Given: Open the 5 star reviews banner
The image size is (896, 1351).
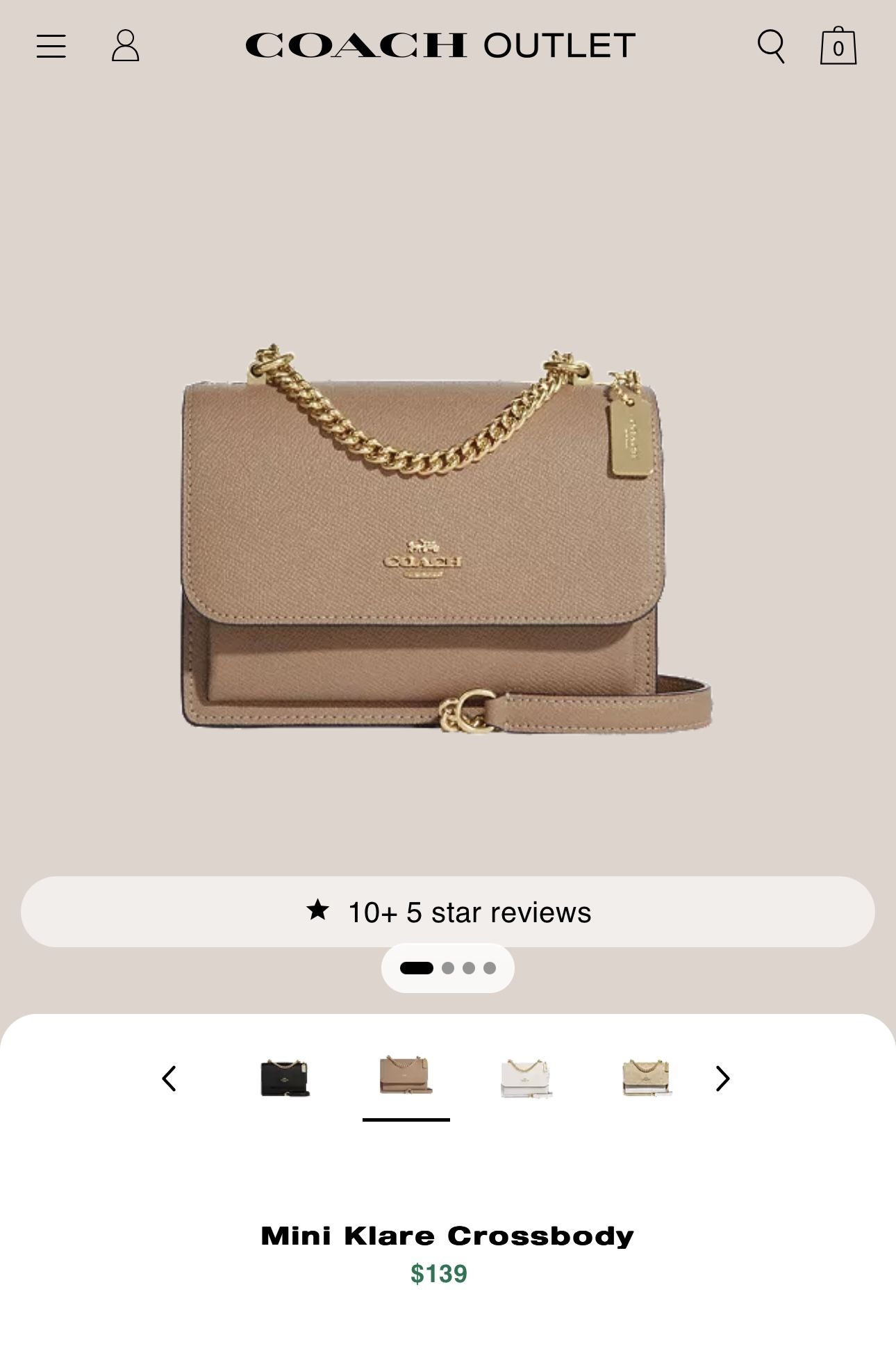Looking at the screenshot, I should point(448,912).
